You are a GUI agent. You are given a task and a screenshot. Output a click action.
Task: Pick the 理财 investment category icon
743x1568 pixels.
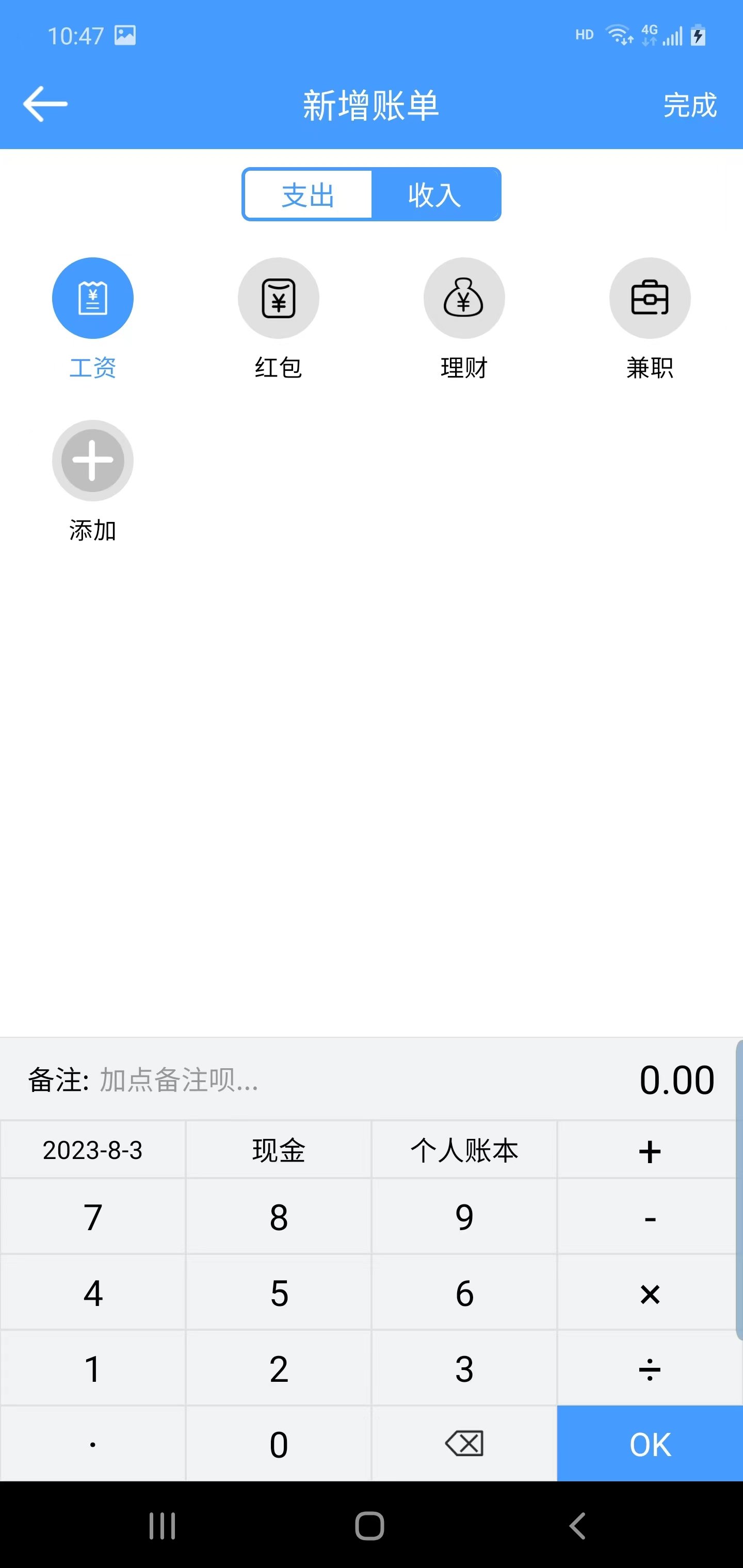[x=464, y=298]
